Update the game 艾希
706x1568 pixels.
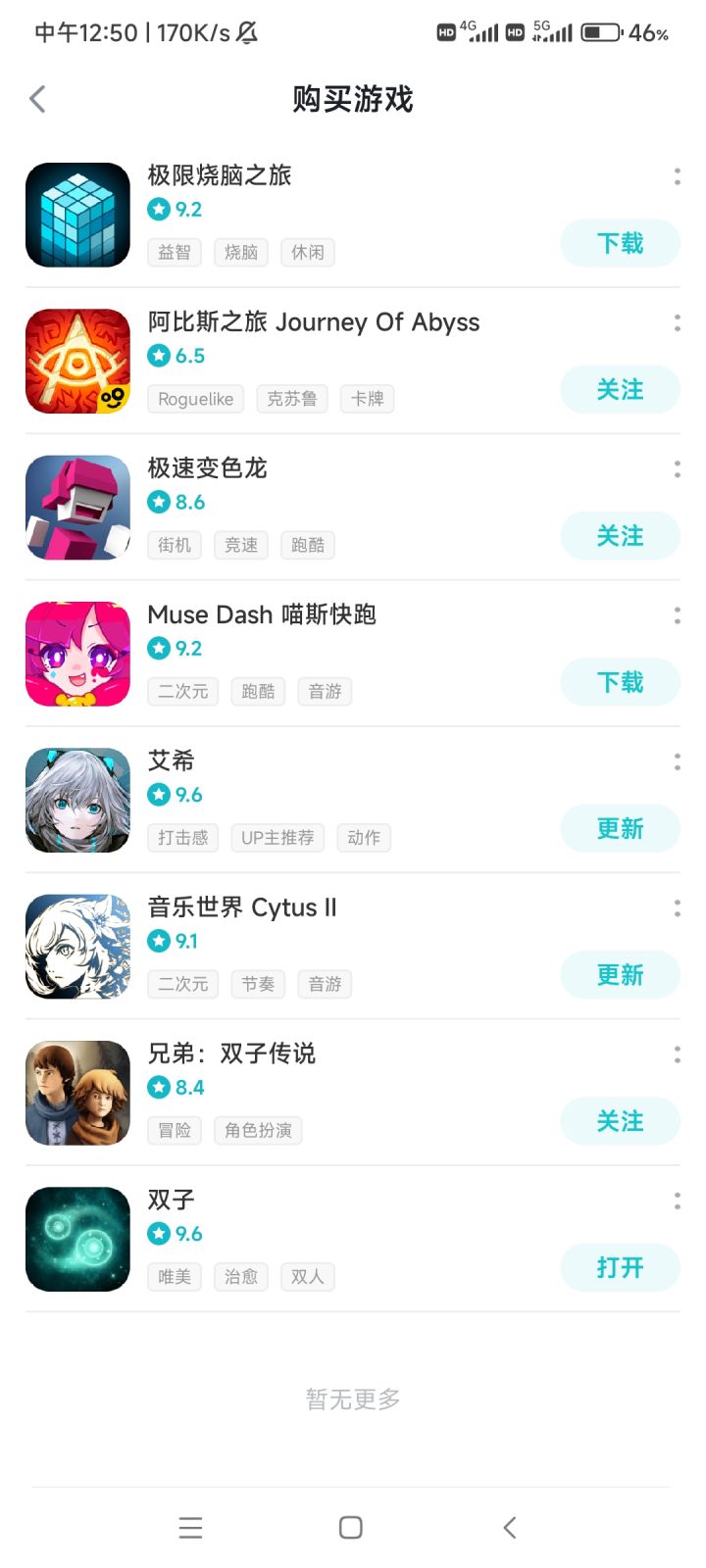(620, 828)
